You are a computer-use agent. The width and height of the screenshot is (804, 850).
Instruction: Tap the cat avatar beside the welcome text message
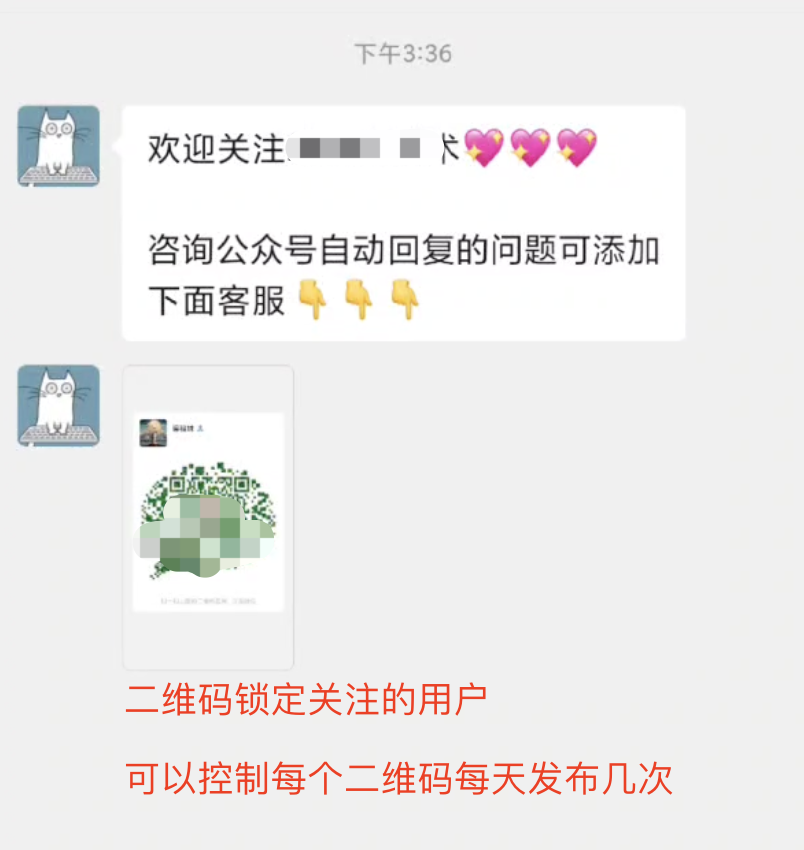[59, 146]
